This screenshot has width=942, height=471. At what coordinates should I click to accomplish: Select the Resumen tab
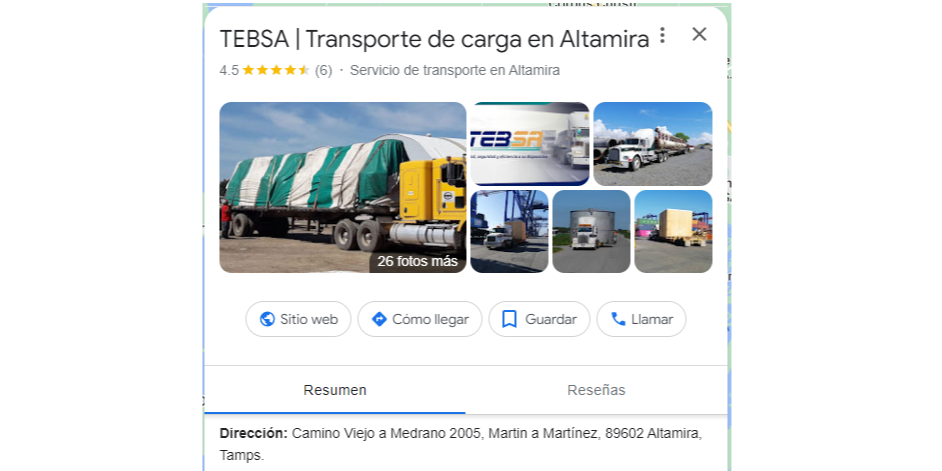point(335,390)
